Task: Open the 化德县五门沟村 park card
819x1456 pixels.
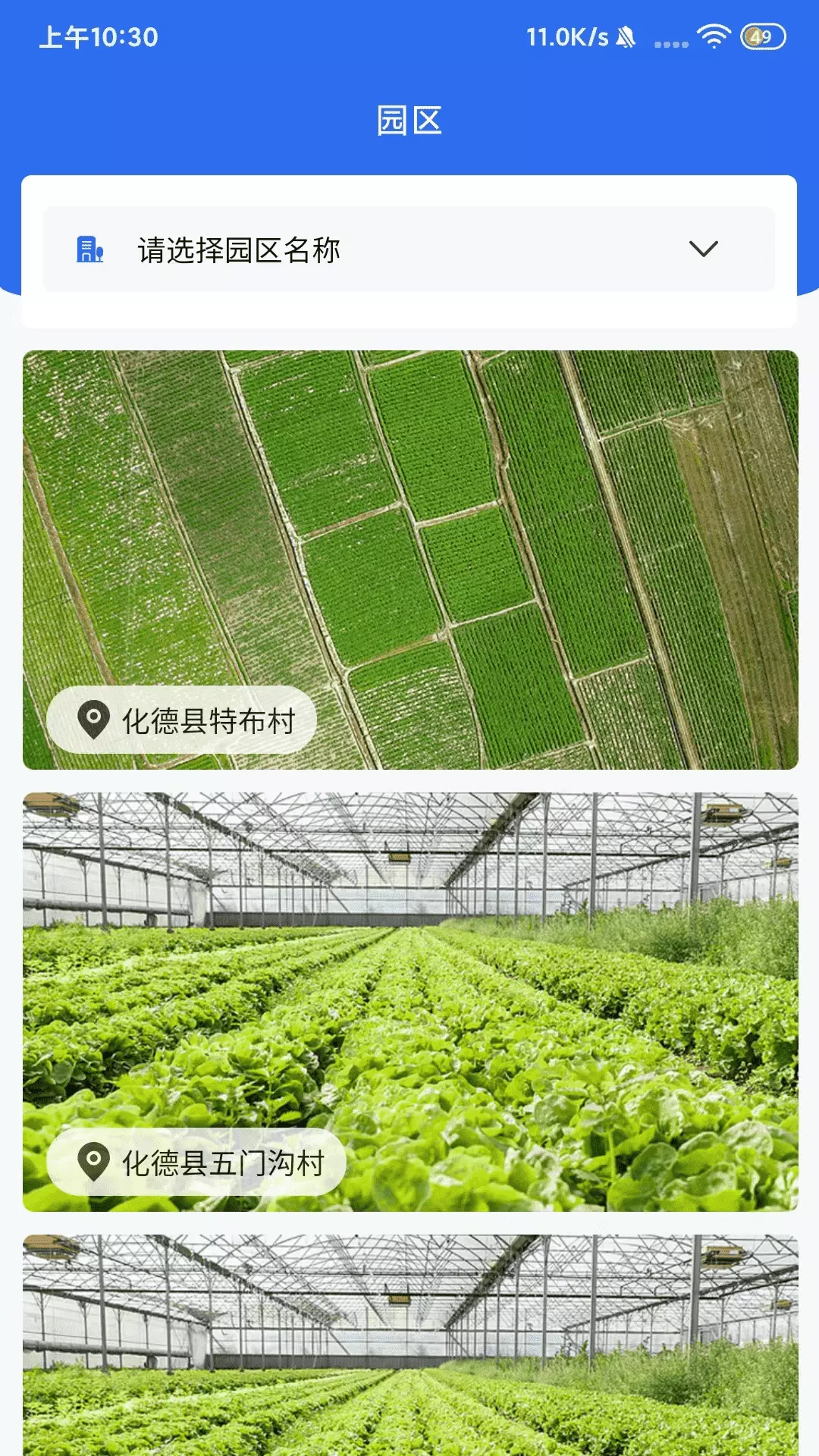Action: tap(410, 1002)
